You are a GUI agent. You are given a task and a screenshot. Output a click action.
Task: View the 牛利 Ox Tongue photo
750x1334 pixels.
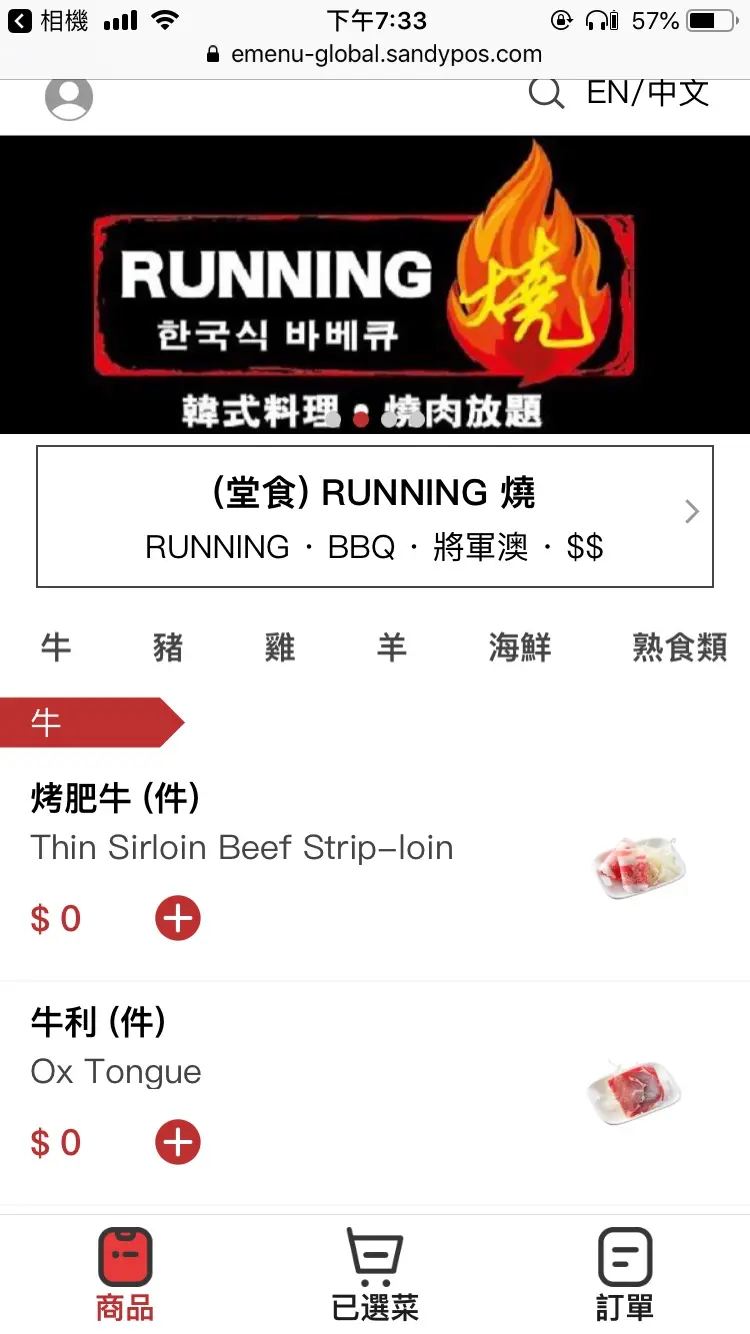point(634,1092)
